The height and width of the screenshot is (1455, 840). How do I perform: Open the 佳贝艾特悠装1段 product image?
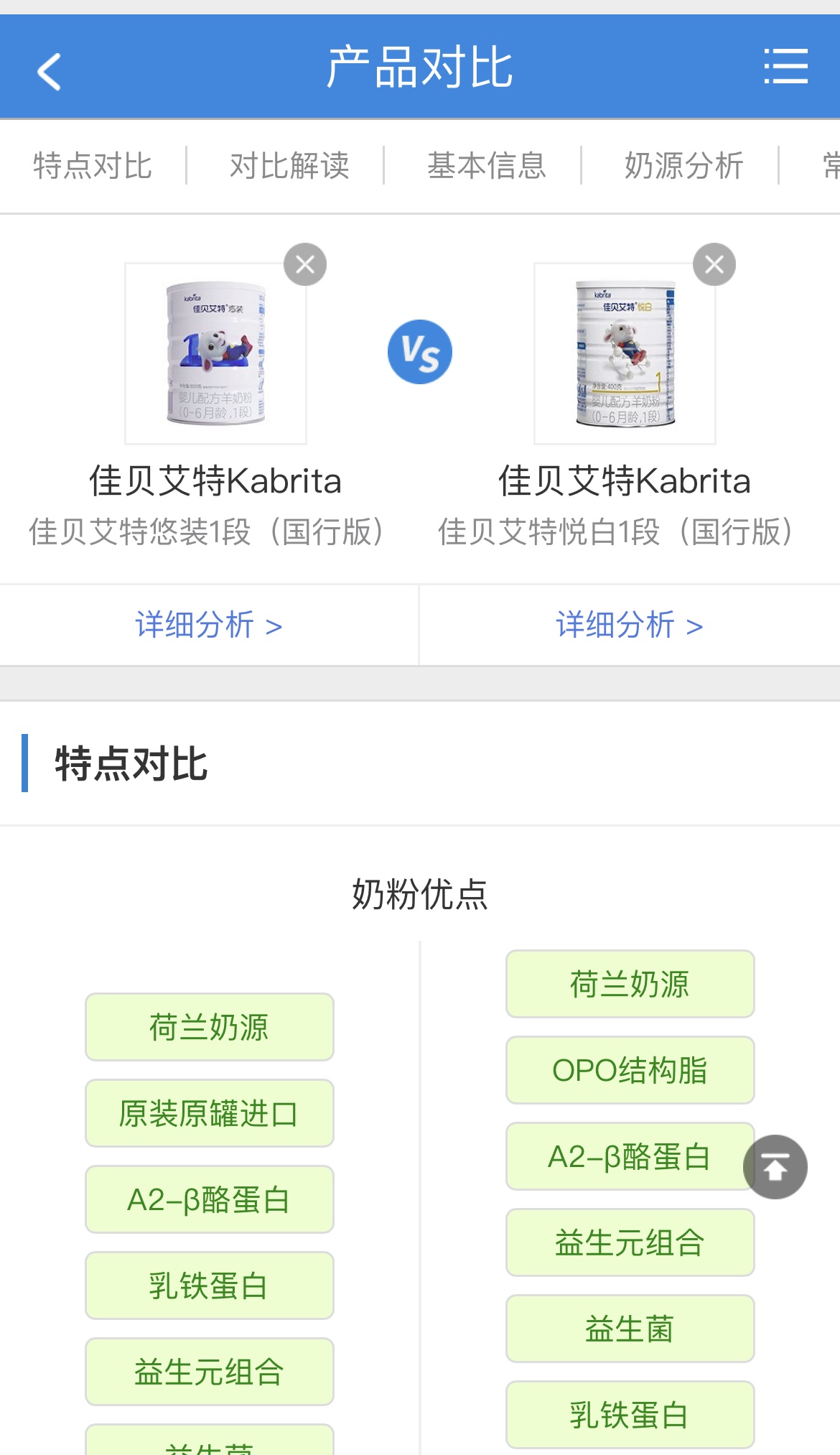click(x=215, y=353)
